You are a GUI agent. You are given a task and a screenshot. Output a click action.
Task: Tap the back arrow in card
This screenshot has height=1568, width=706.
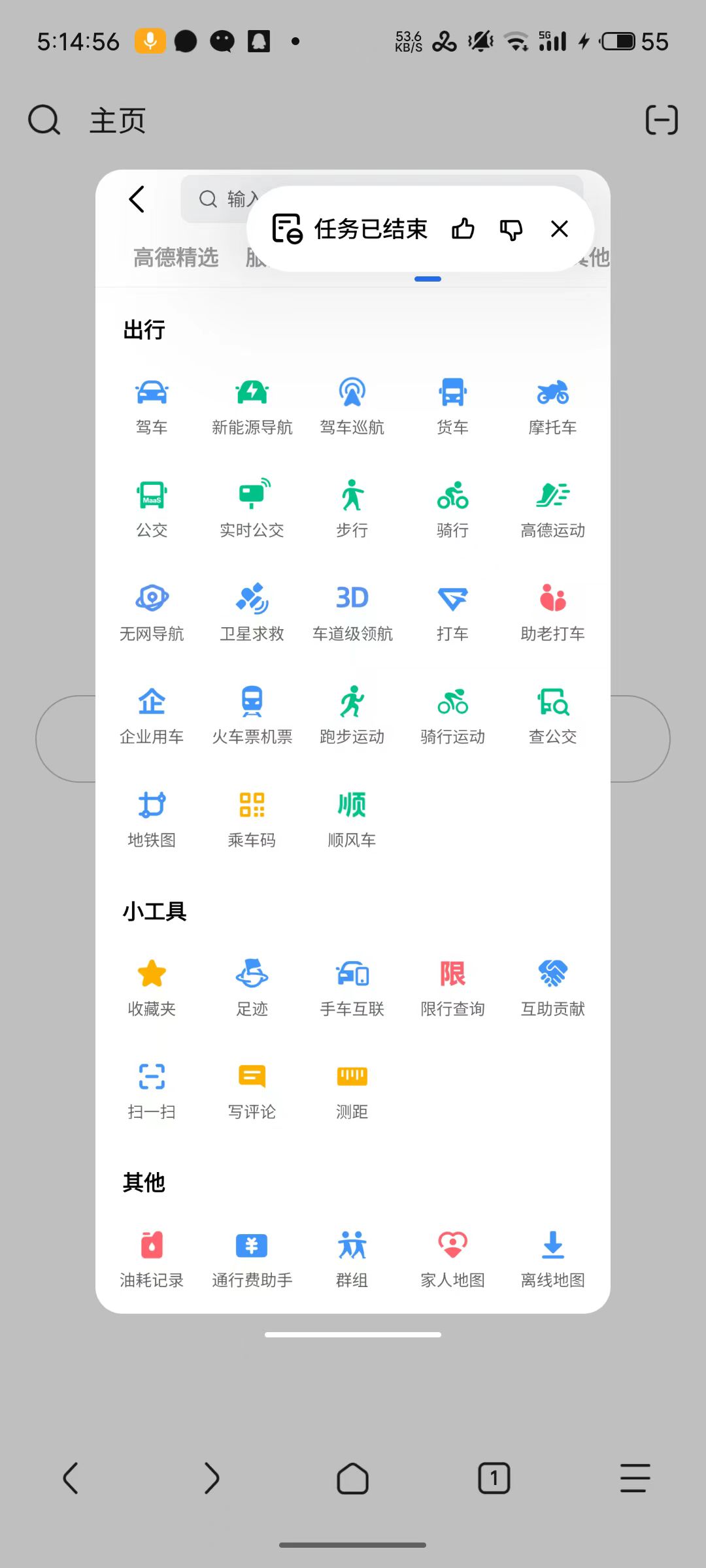(137, 199)
